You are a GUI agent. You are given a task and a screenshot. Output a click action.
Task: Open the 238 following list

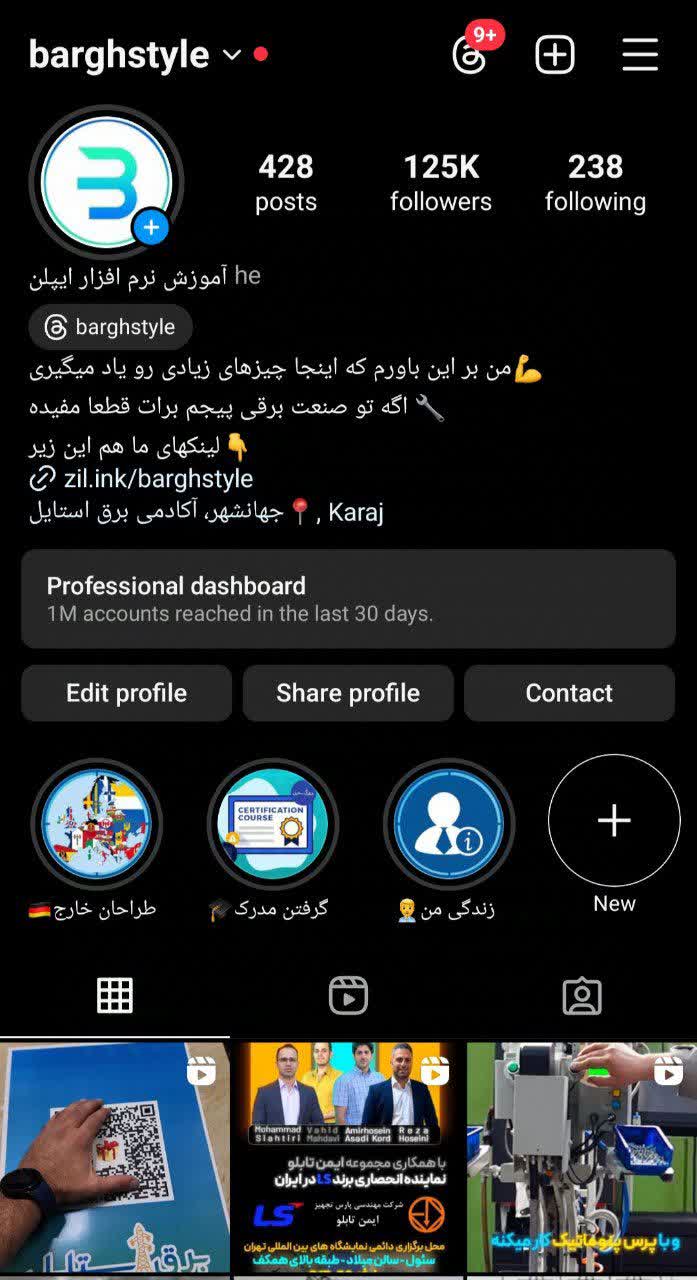pyautogui.click(x=595, y=182)
